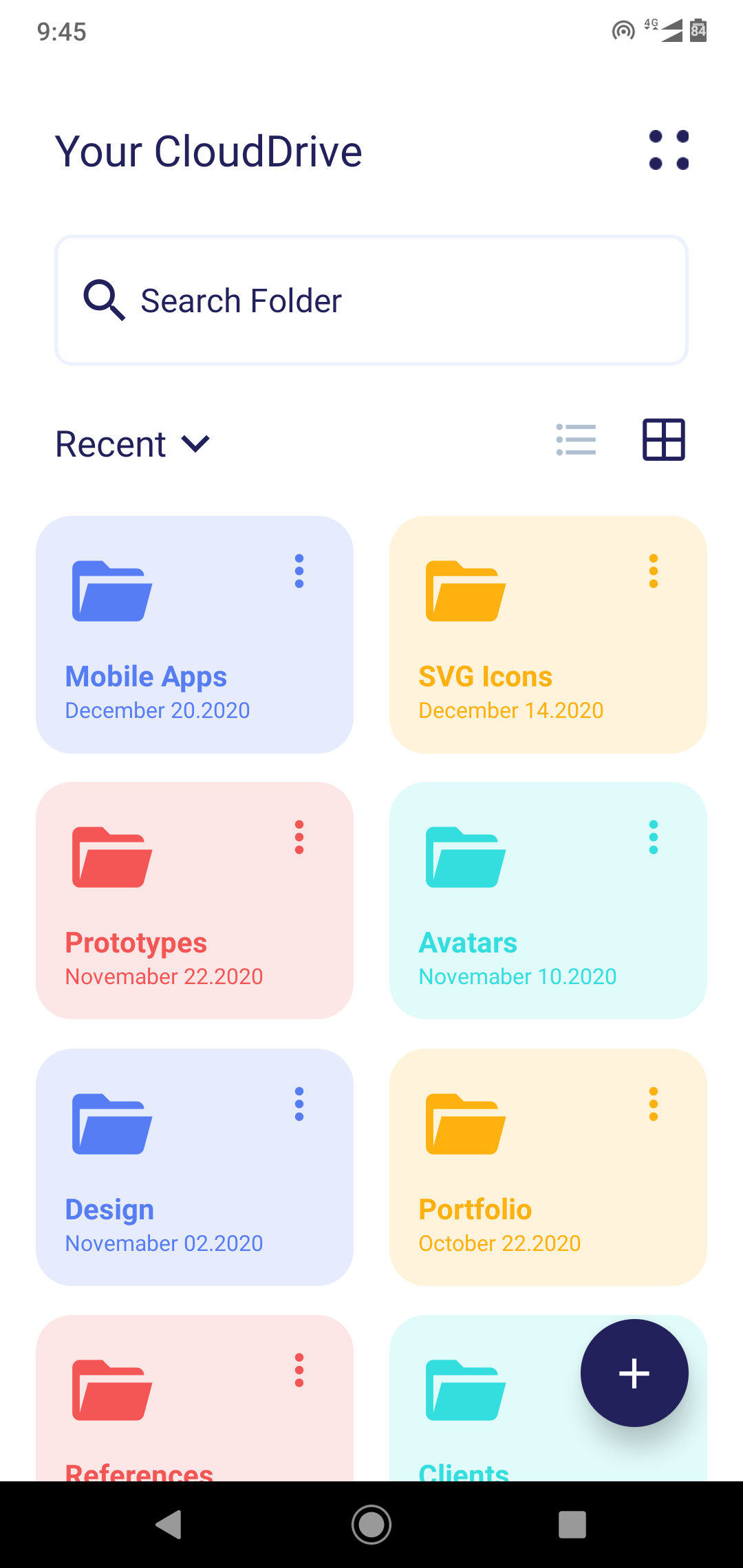The image size is (743, 1568).
Task: Tap the Search Folder field
Action: (x=371, y=301)
